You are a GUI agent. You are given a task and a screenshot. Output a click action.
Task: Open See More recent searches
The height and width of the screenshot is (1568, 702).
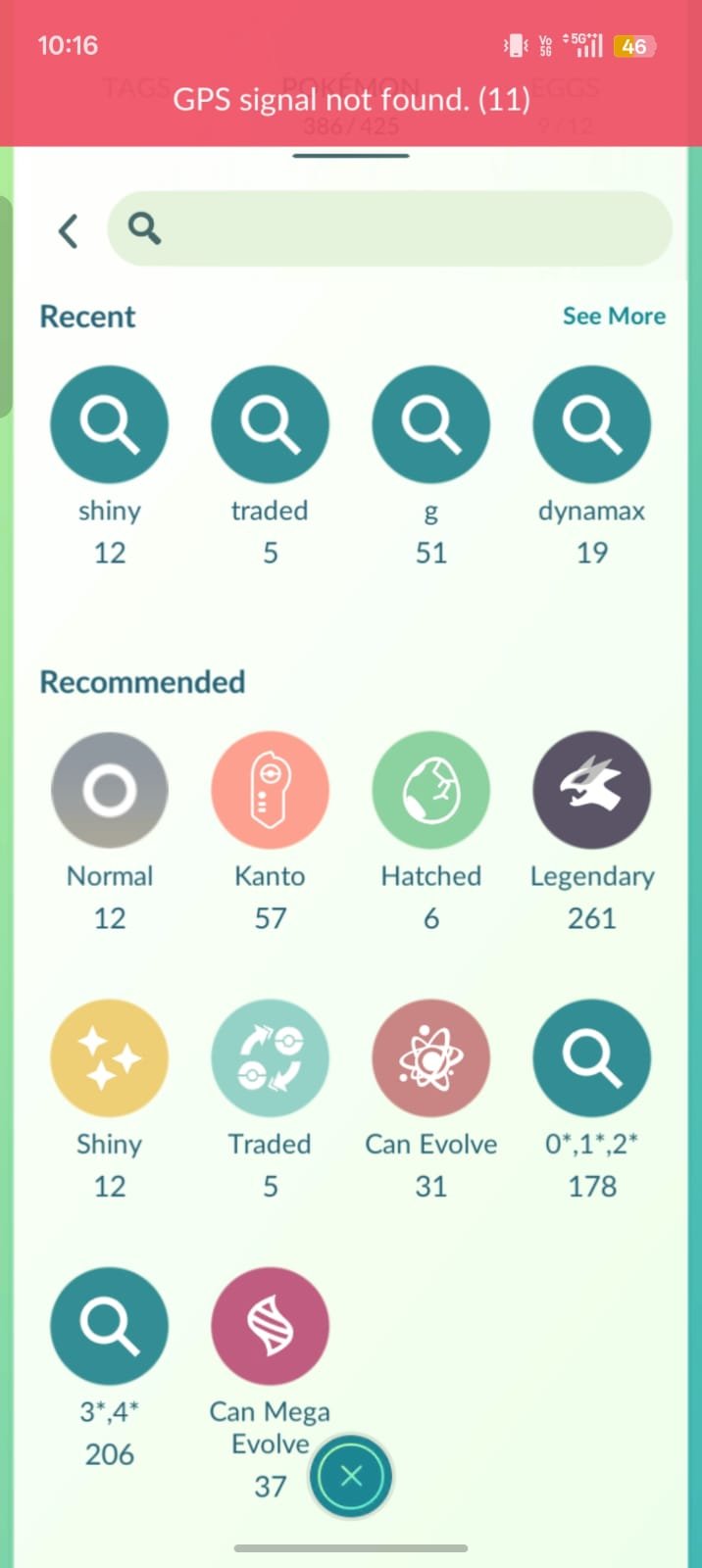point(614,316)
